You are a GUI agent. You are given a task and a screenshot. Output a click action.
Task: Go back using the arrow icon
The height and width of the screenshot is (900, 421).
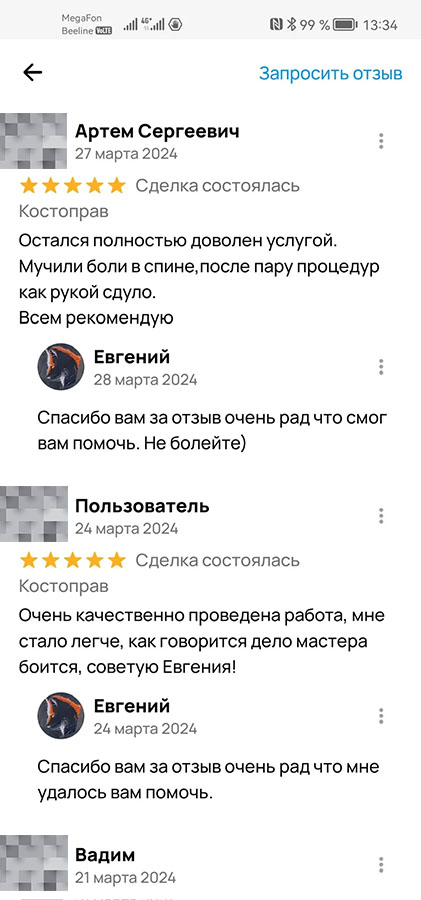32,72
